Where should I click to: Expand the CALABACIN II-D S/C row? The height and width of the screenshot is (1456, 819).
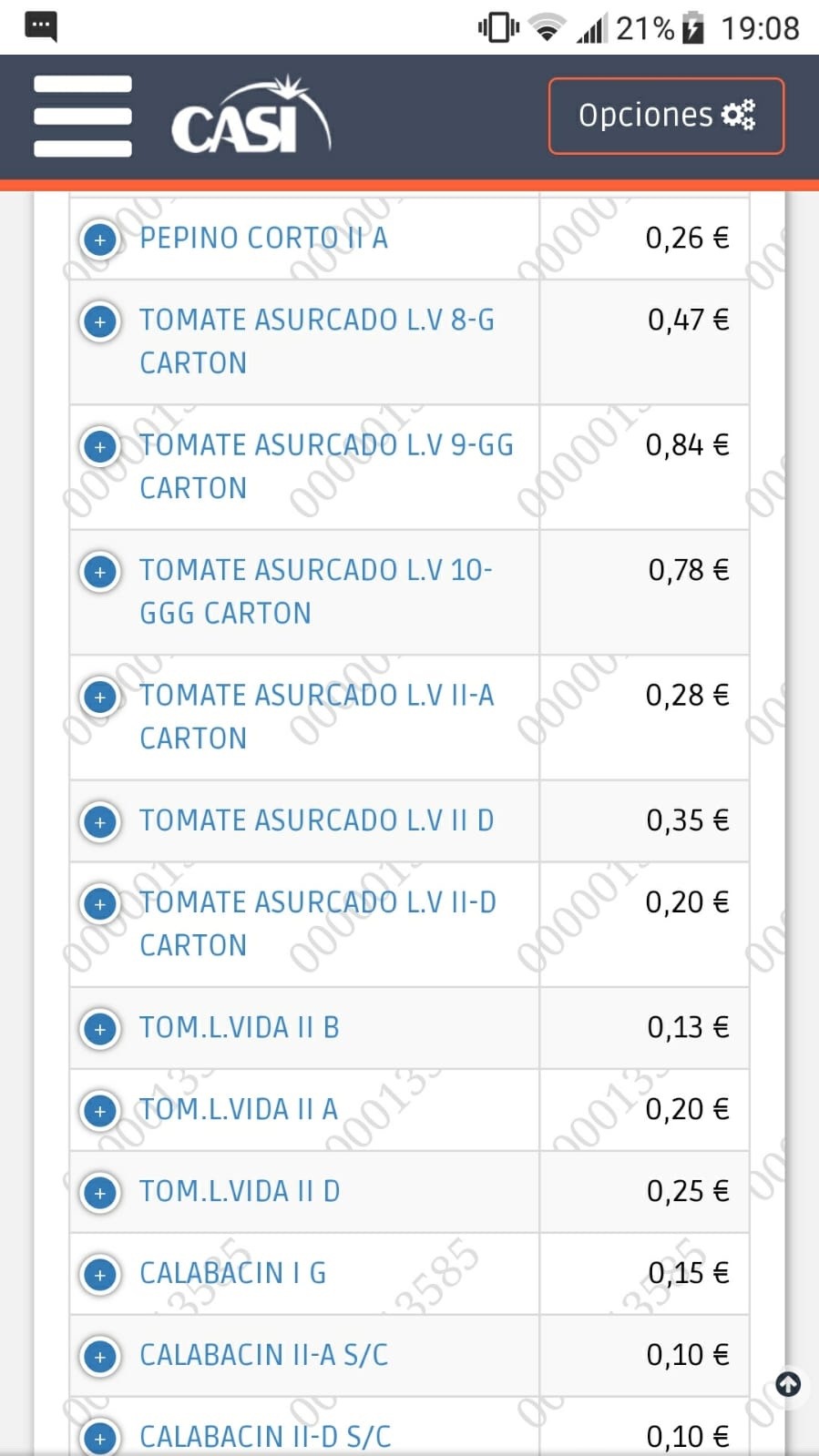[100, 1438]
